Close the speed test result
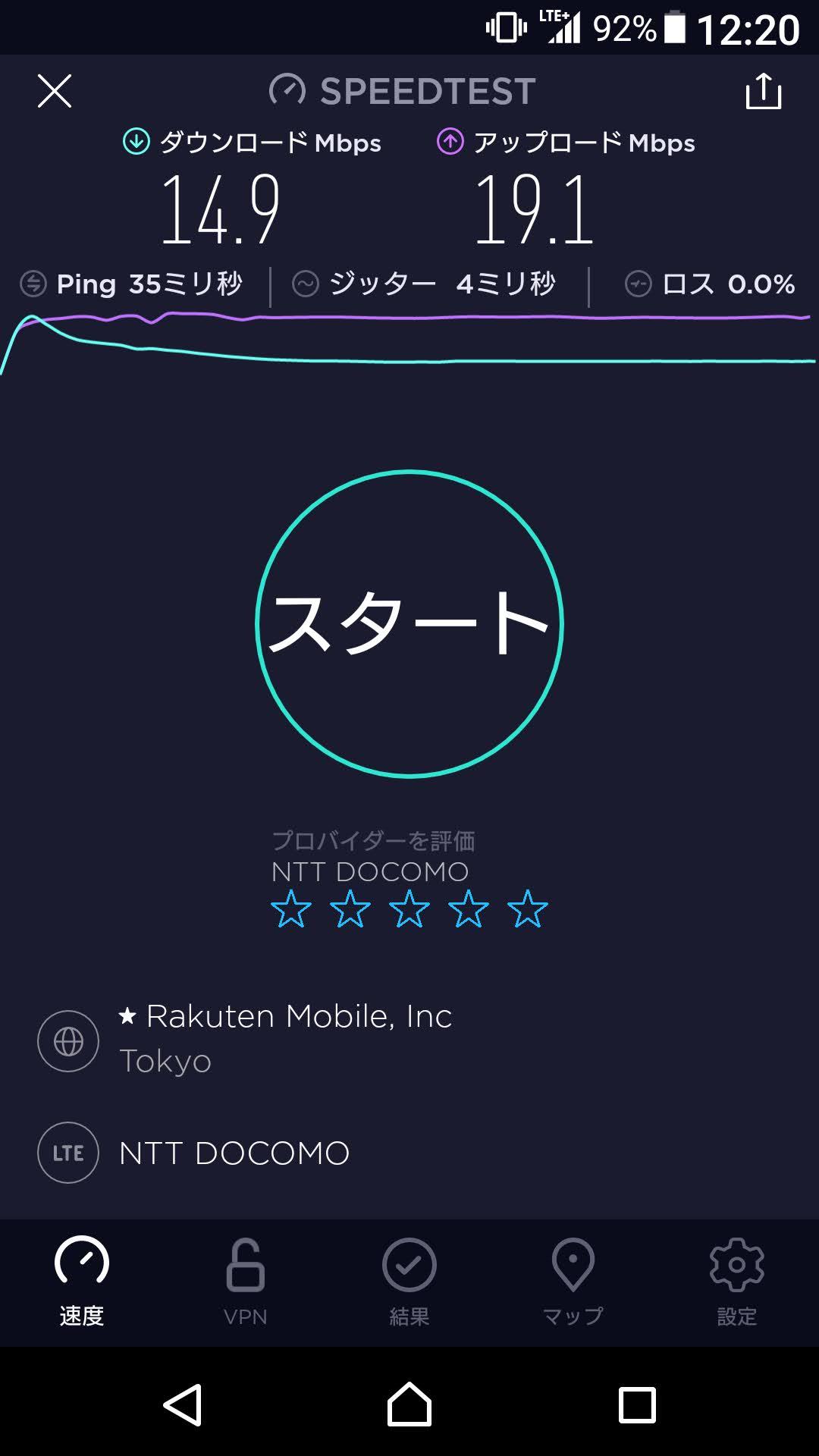The width and height of the screenshot is (819, 1456). (x=55, y=91)
